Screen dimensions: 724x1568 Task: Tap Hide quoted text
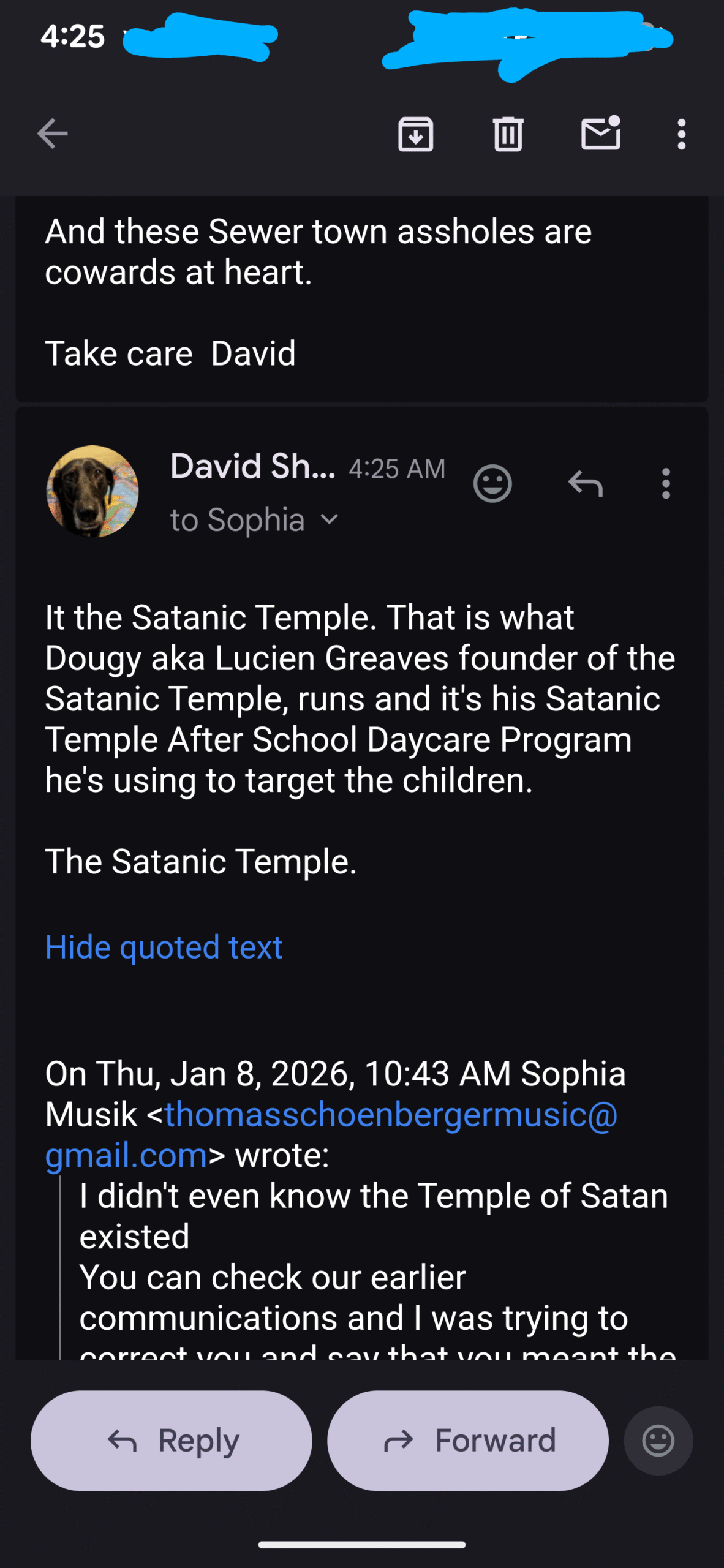coord(164,948)
